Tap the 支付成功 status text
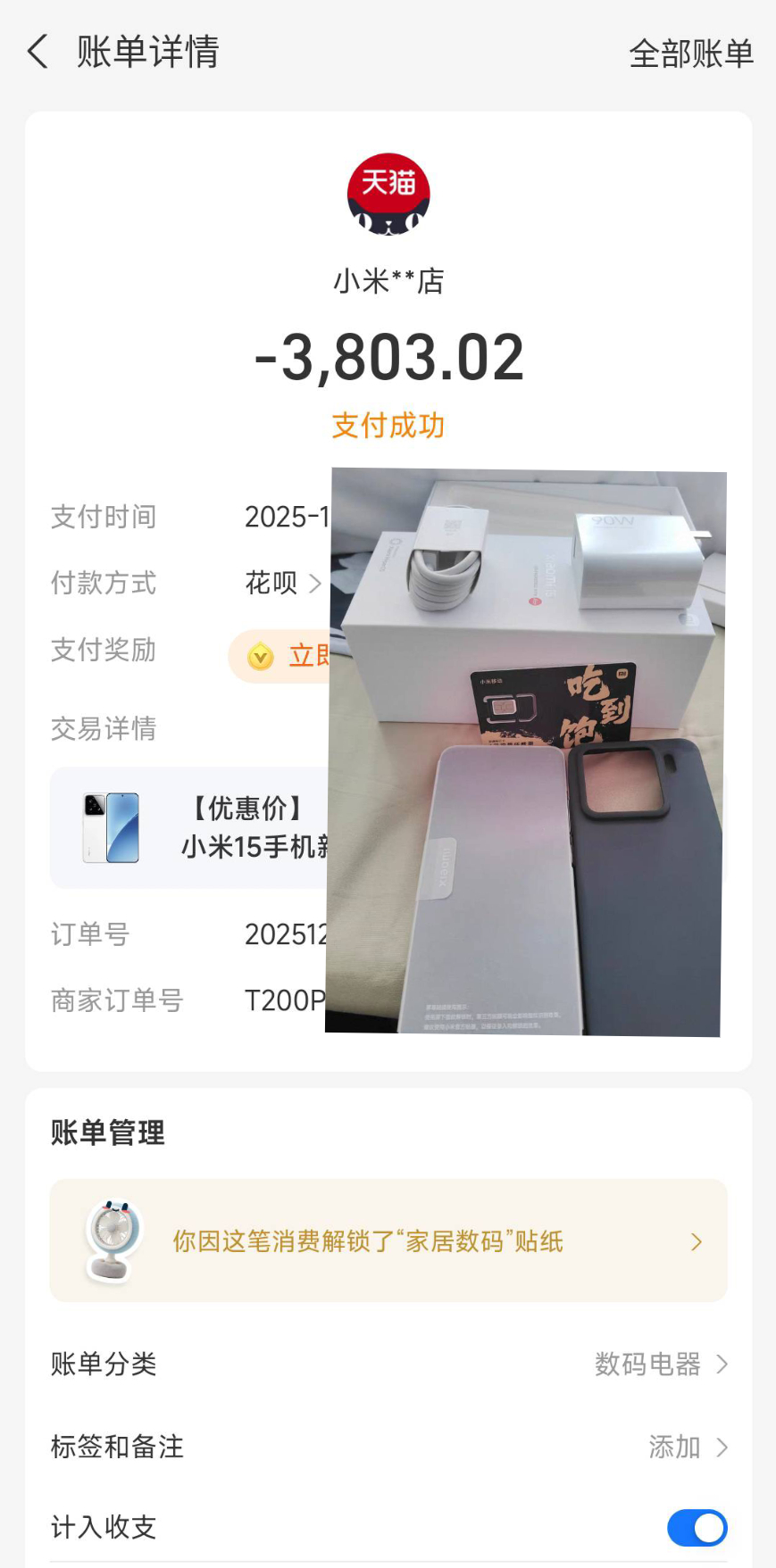This screenshot has width=776, height=1568. coord(388,427)
